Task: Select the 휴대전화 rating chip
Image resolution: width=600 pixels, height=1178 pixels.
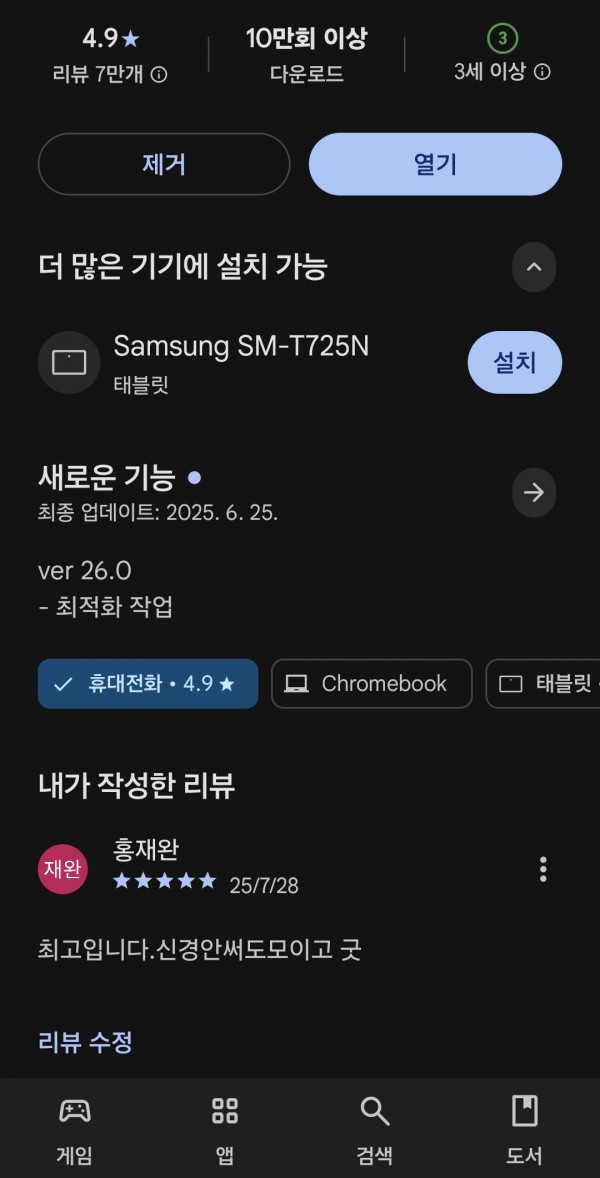Action: tap(148, 684)
